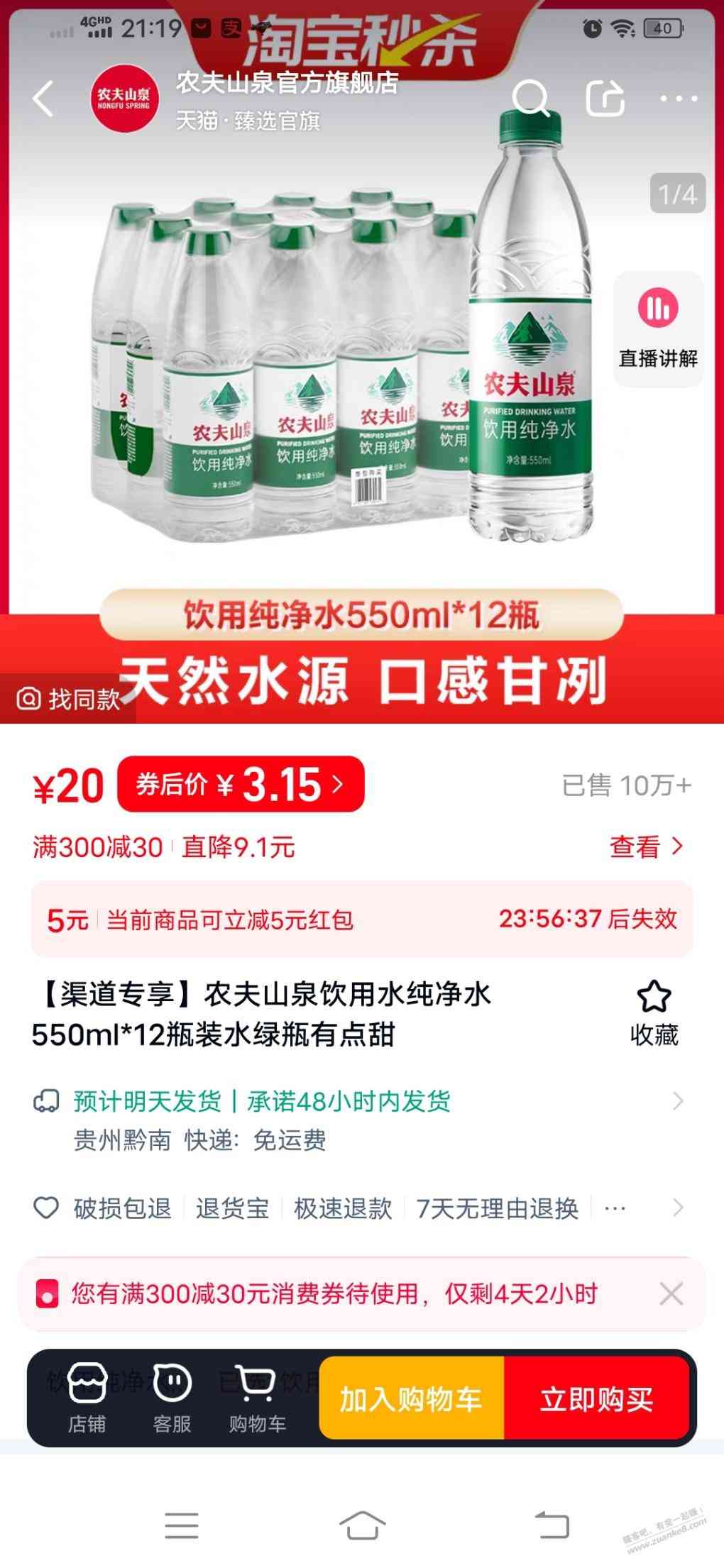This screenshot has height=1568, width=724.
Task: Go back using the top-left arrow
Action: (44, 99)
